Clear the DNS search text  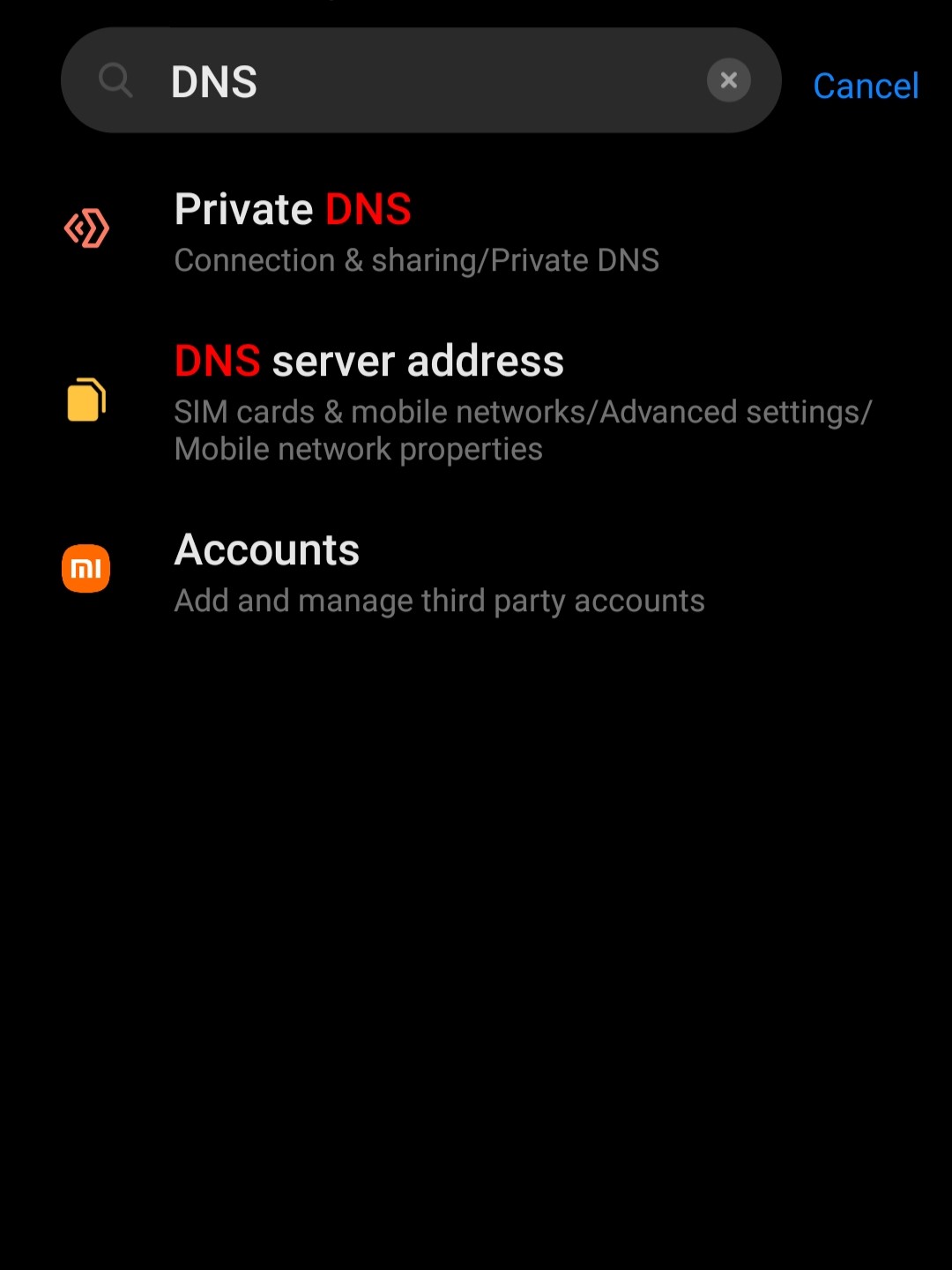click(x=728, y=80)
